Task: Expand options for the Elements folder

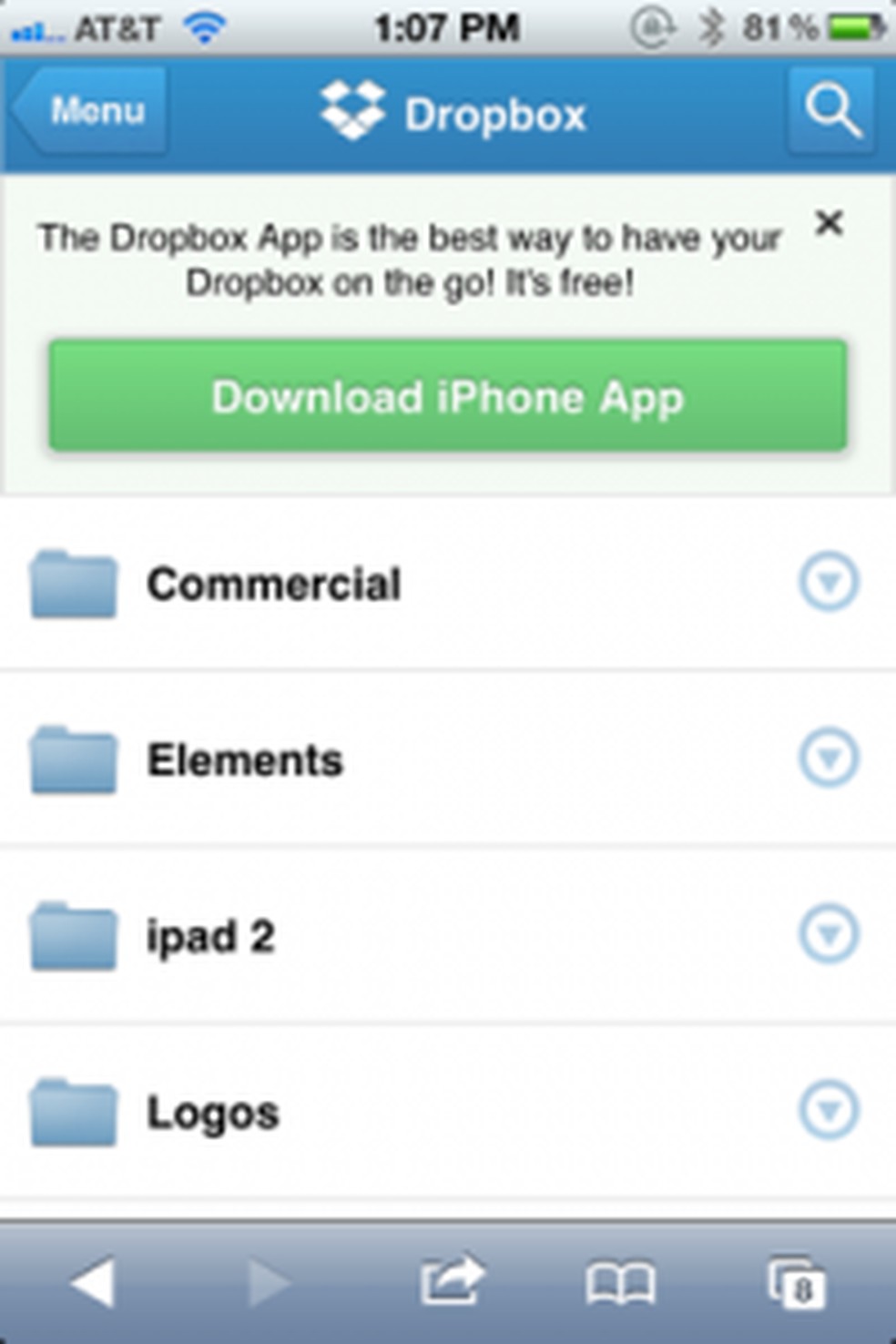Action: click(x=829, y=758)
